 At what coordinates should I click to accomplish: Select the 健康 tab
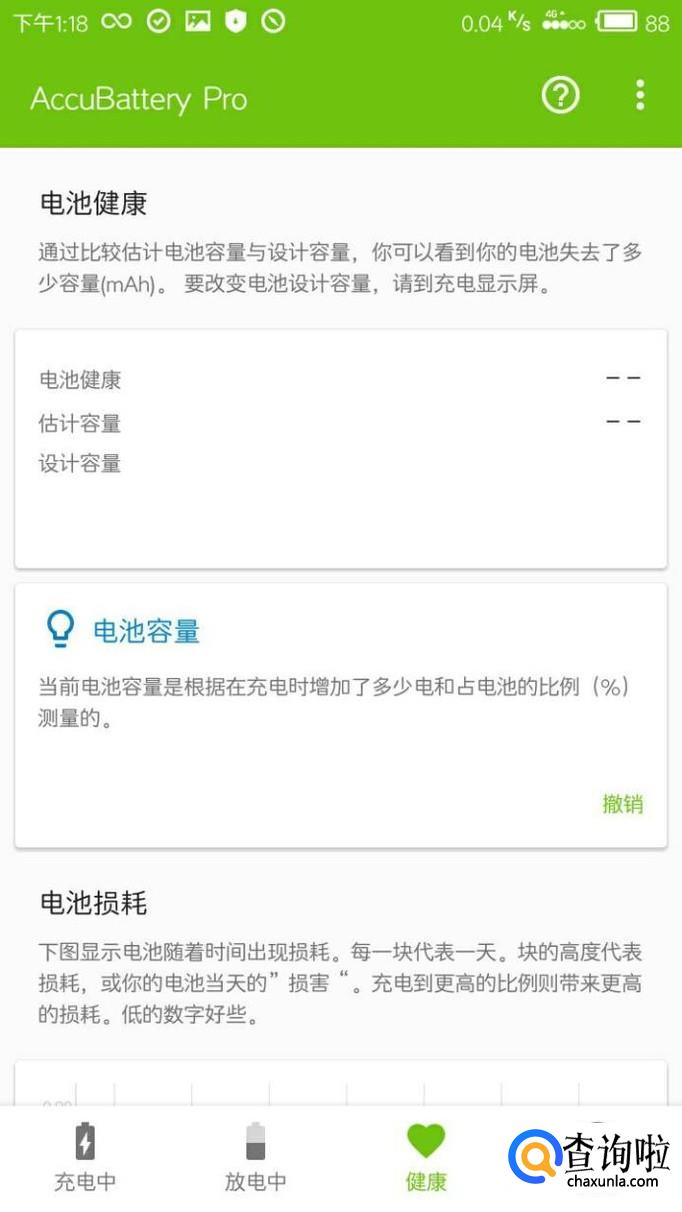[426, 1158]
